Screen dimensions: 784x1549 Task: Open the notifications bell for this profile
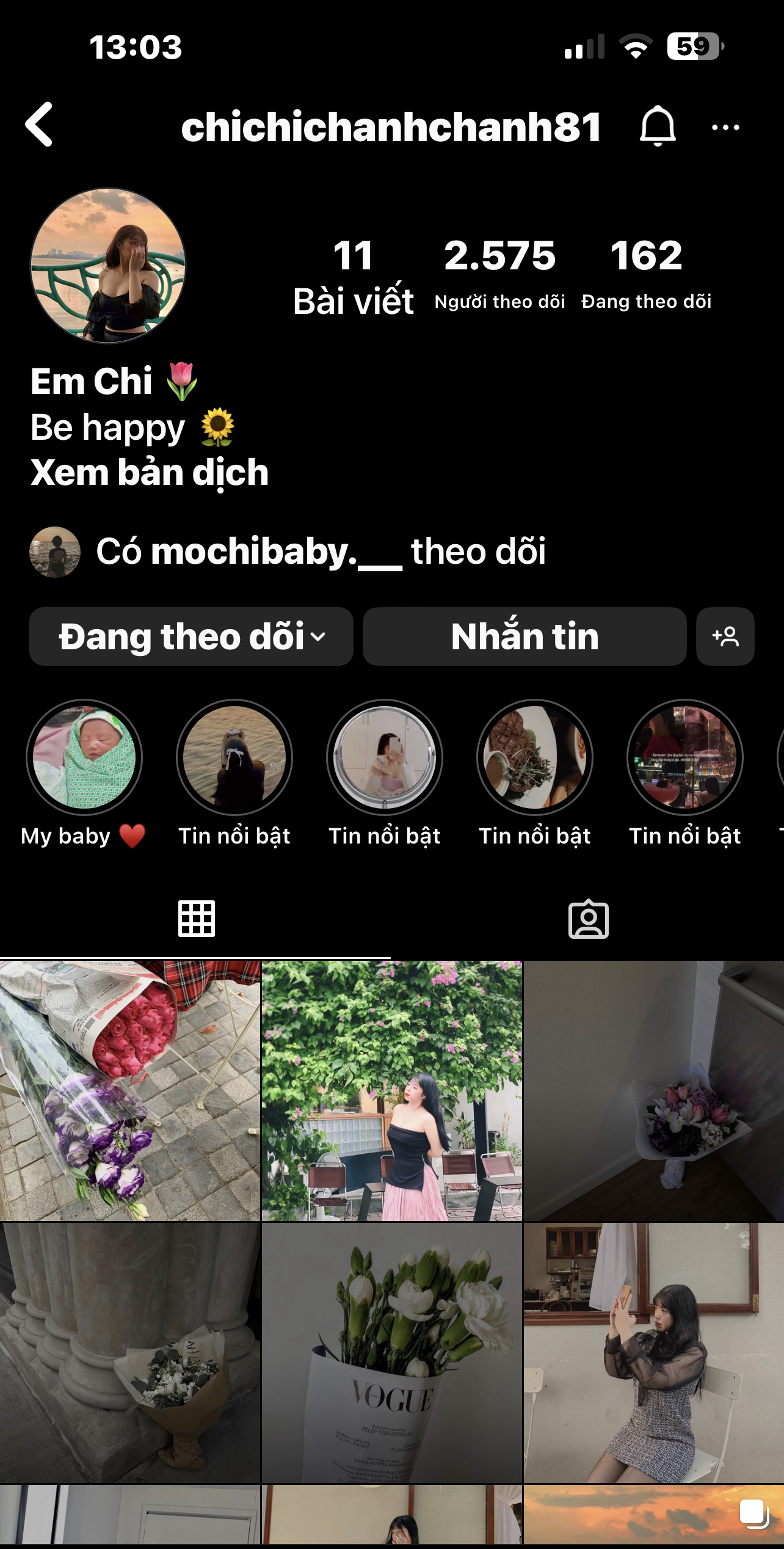pyautogui.click(x=658, y=126)
